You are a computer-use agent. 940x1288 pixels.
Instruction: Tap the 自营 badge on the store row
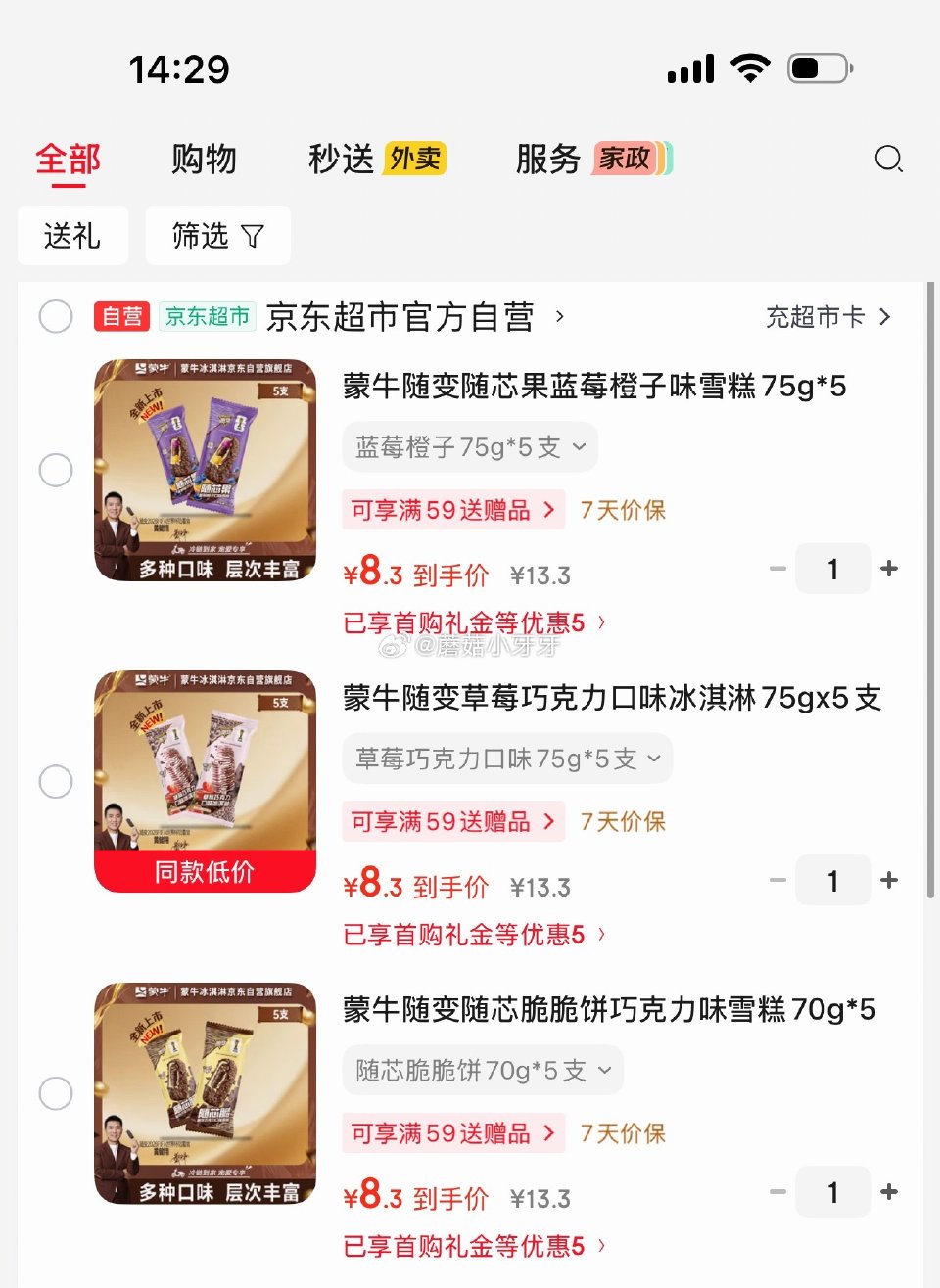121,317
